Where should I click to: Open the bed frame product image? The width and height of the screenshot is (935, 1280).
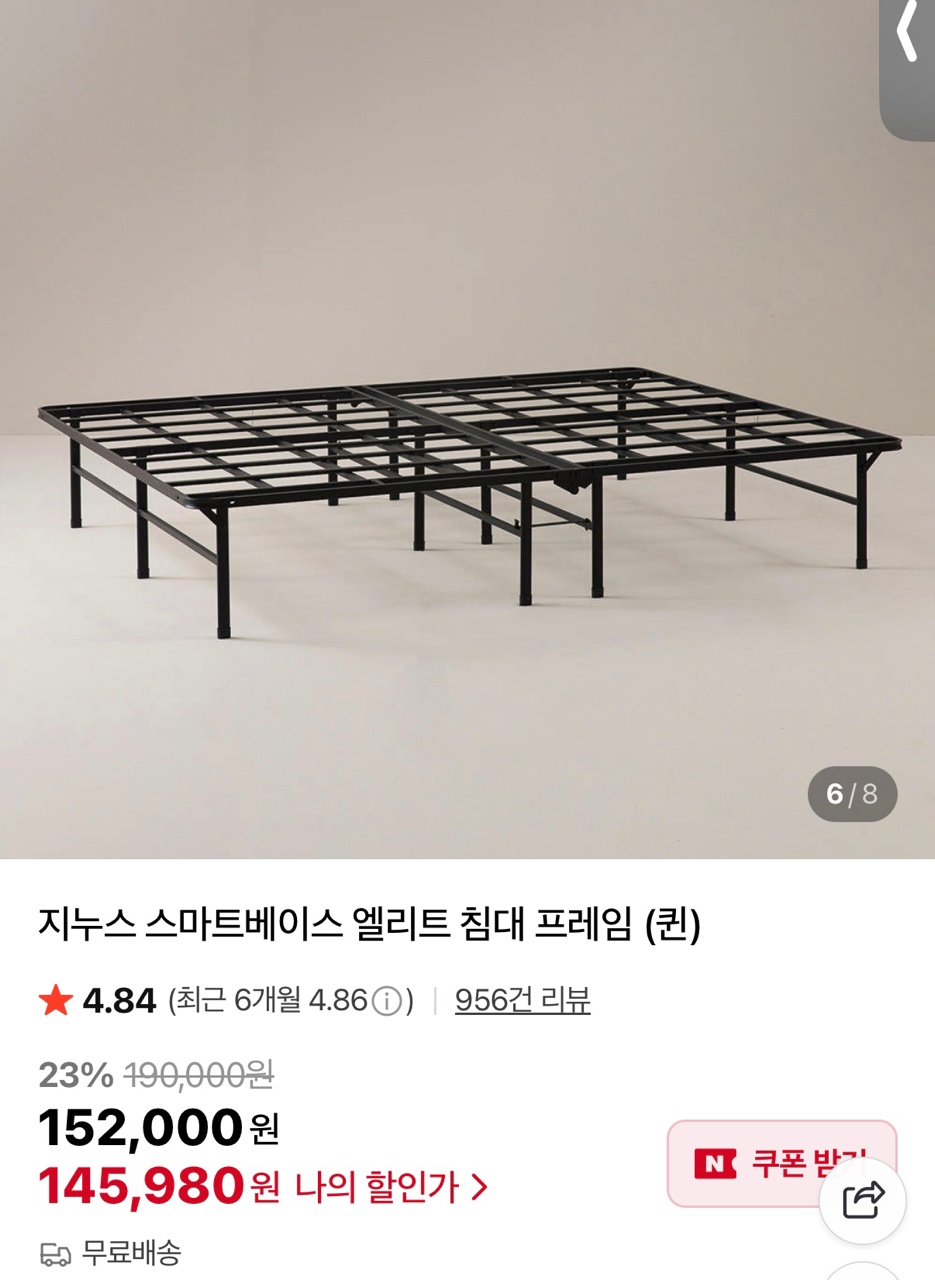467,480
